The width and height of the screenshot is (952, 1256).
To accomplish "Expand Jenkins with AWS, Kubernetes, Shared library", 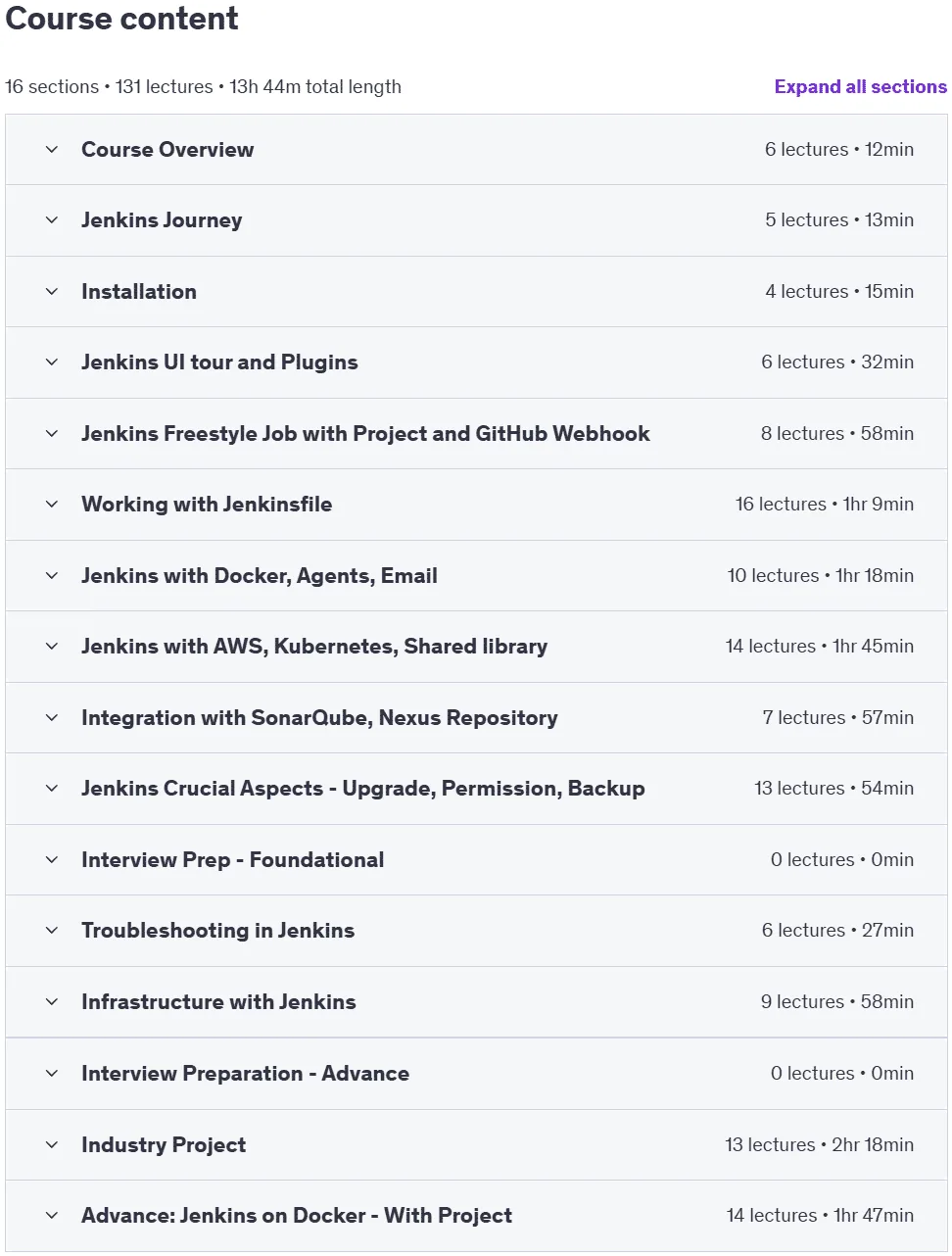I will click(476, 647).
